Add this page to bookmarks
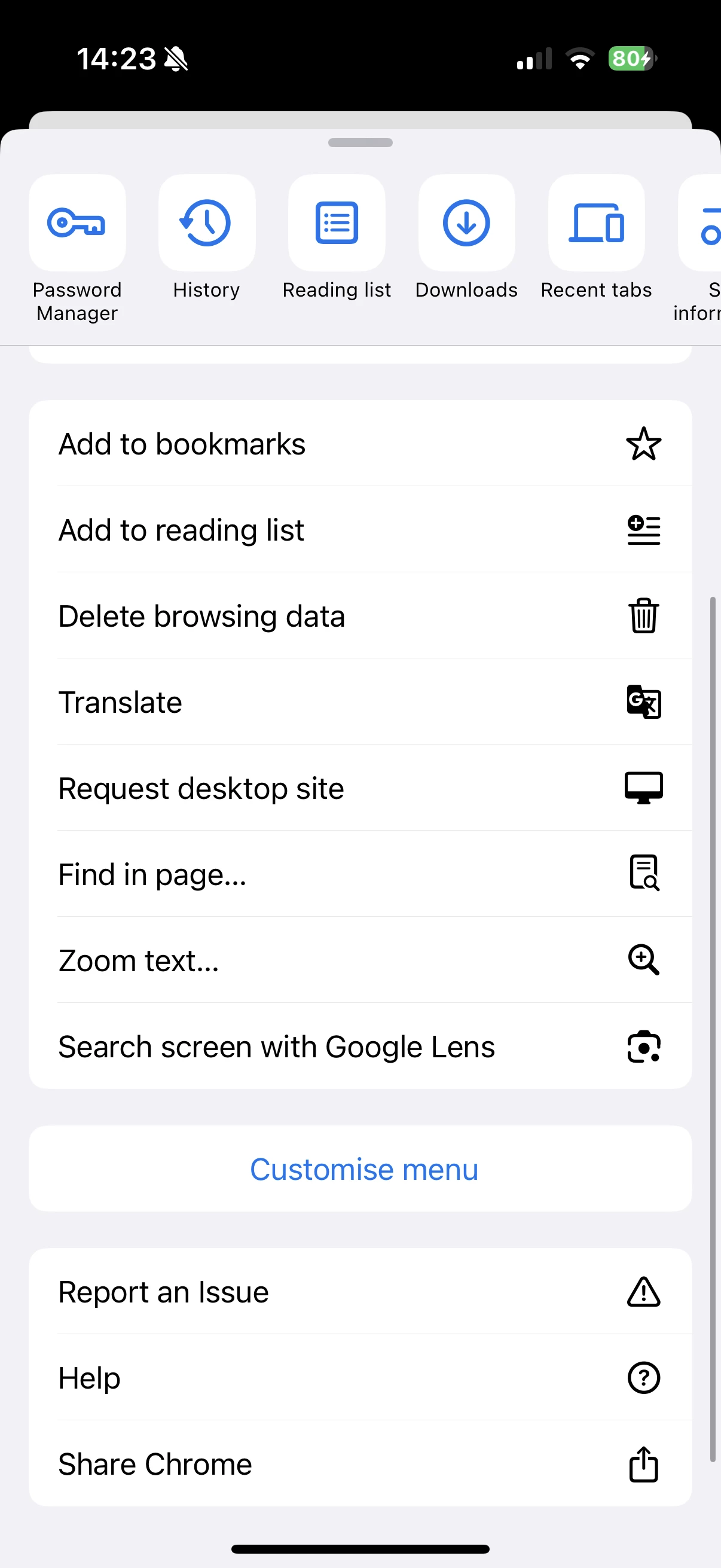This screenshot has height=1568, width=721. tap(360, 443)
